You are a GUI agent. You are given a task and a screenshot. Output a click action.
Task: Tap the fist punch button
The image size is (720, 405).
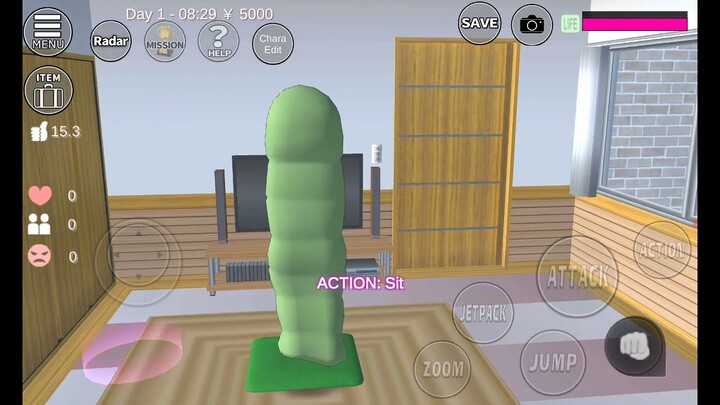[x=633, y=346]
